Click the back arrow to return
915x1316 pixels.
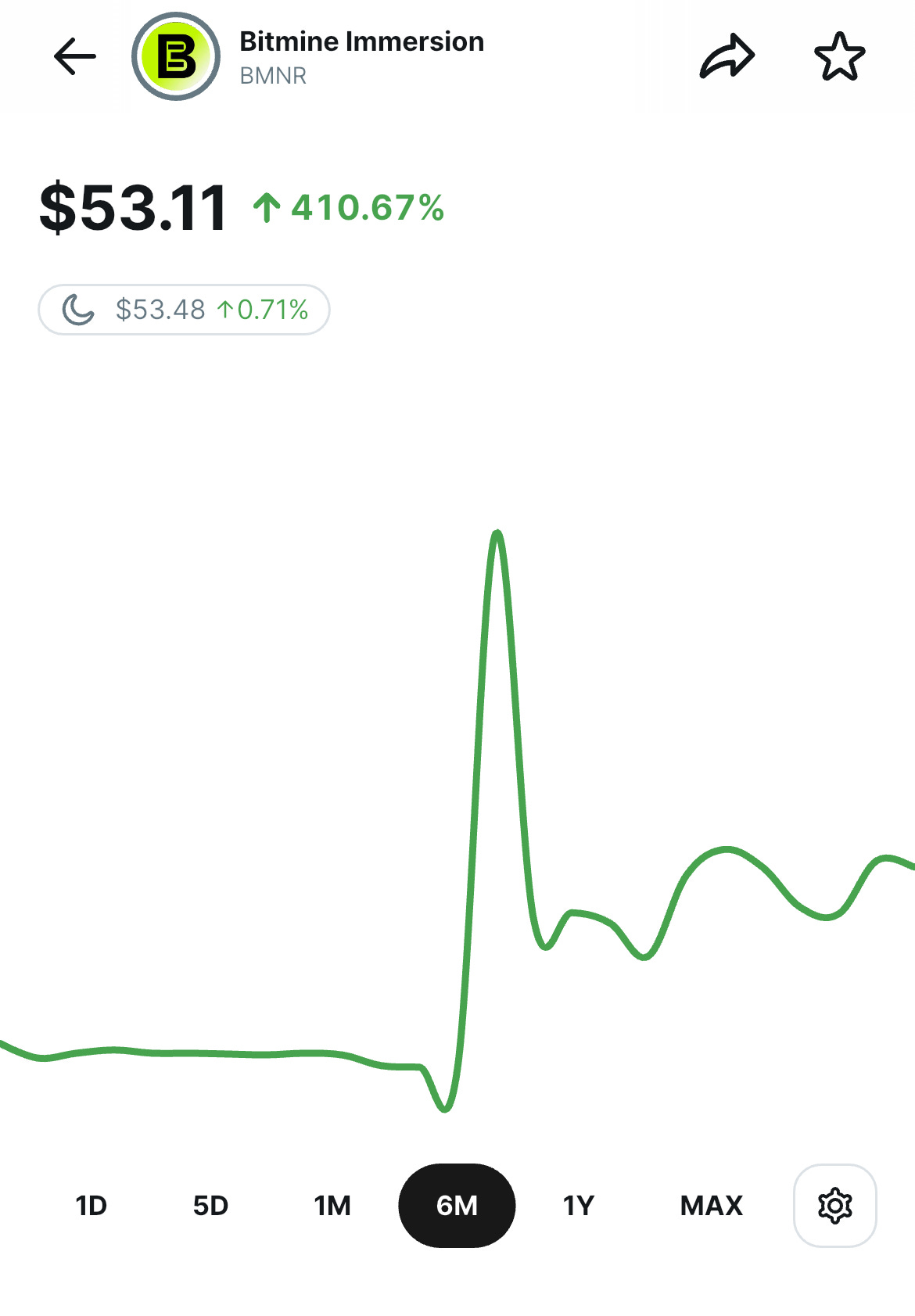(74, 55)
